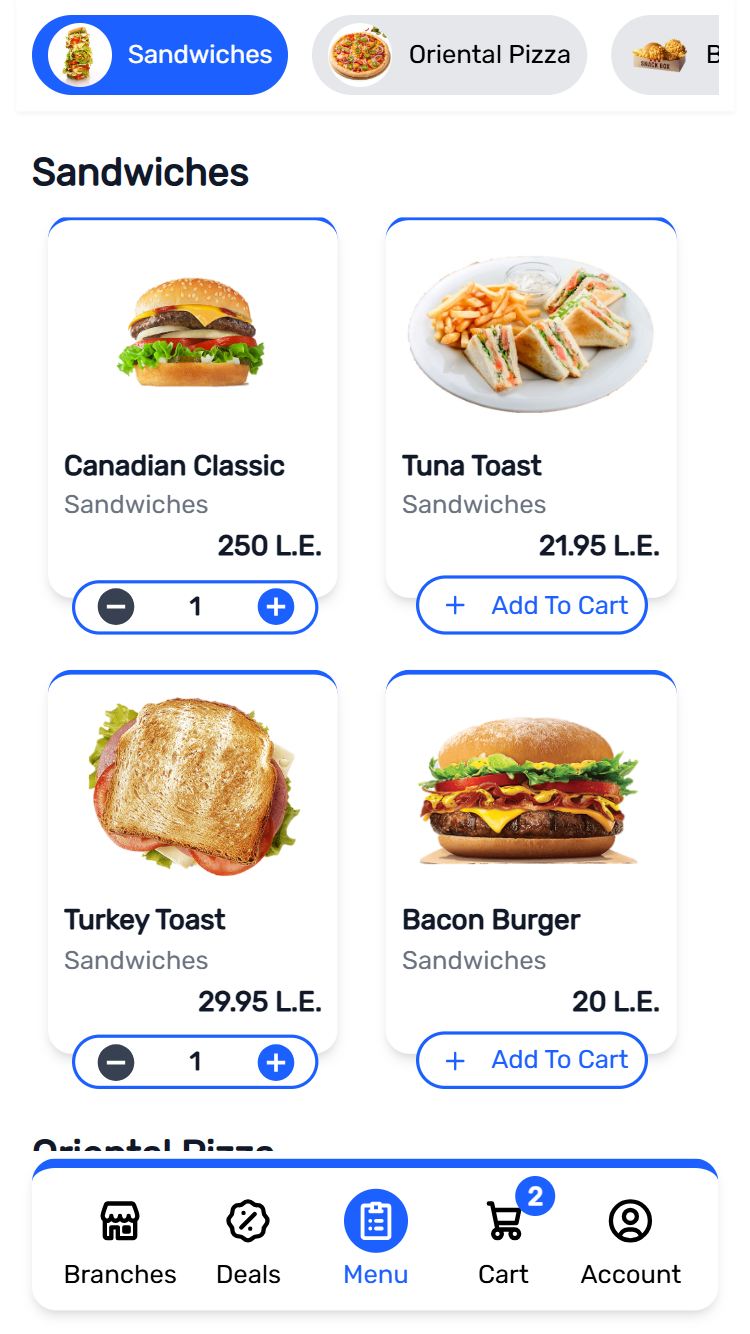This screenshot has height=1334, width=750.
Task: Increase Canadian Classic quantity
Action: pyautogui.click(x=276, y=606)
